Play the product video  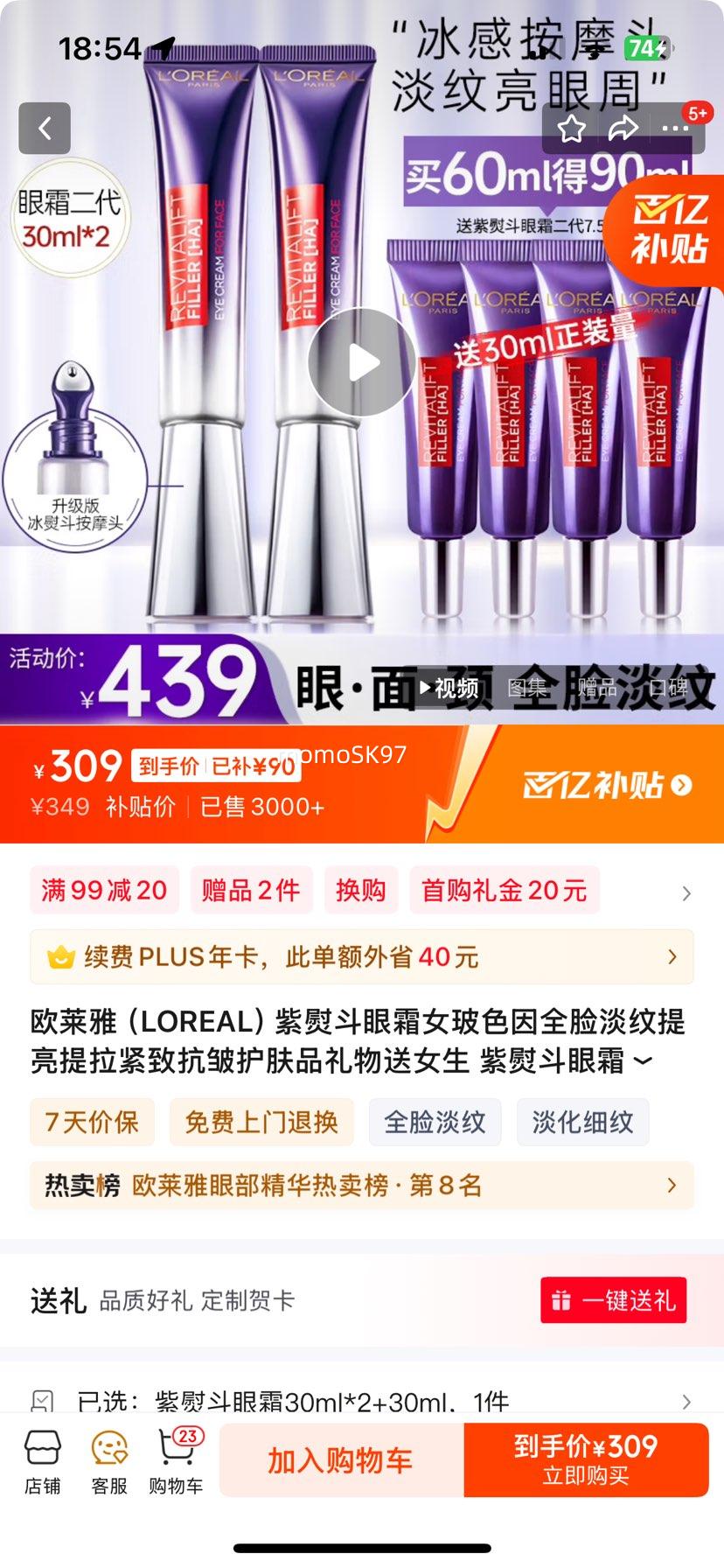tap(362, 362)
